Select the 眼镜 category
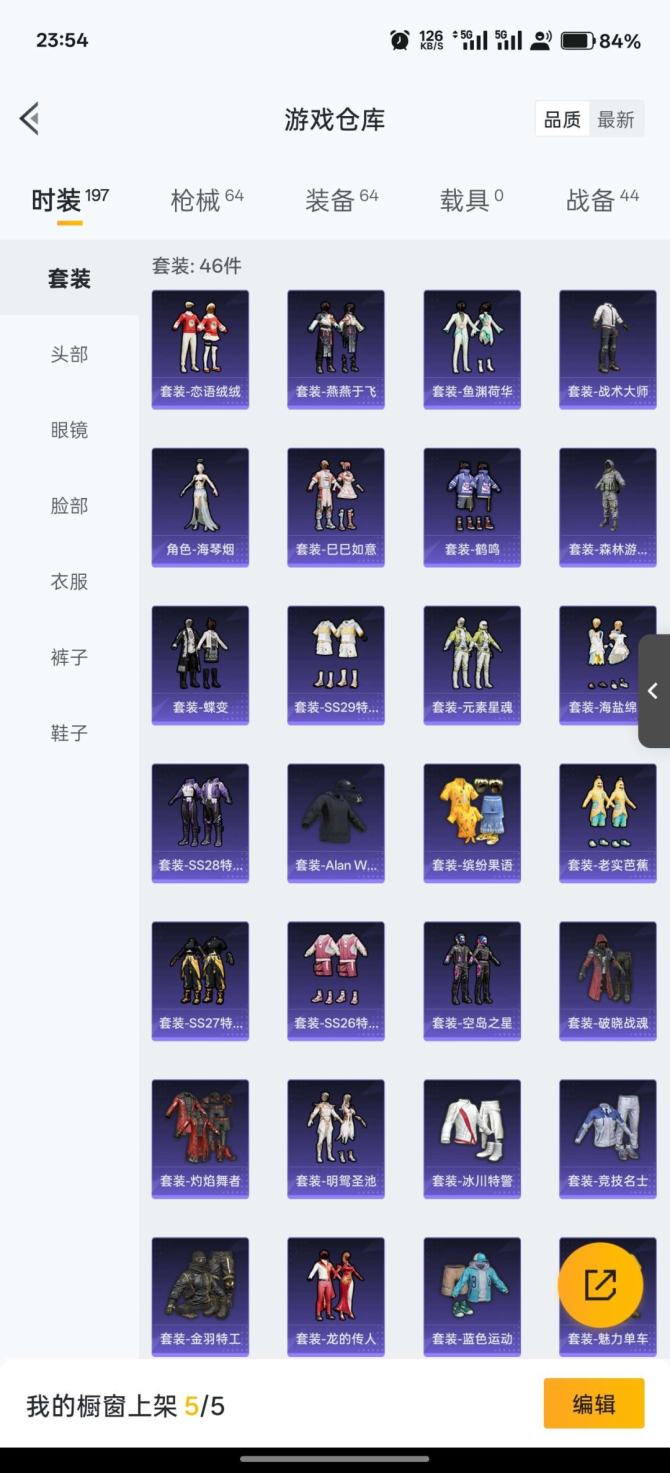This screenshot has height=1473, width=670. [69, 430]
